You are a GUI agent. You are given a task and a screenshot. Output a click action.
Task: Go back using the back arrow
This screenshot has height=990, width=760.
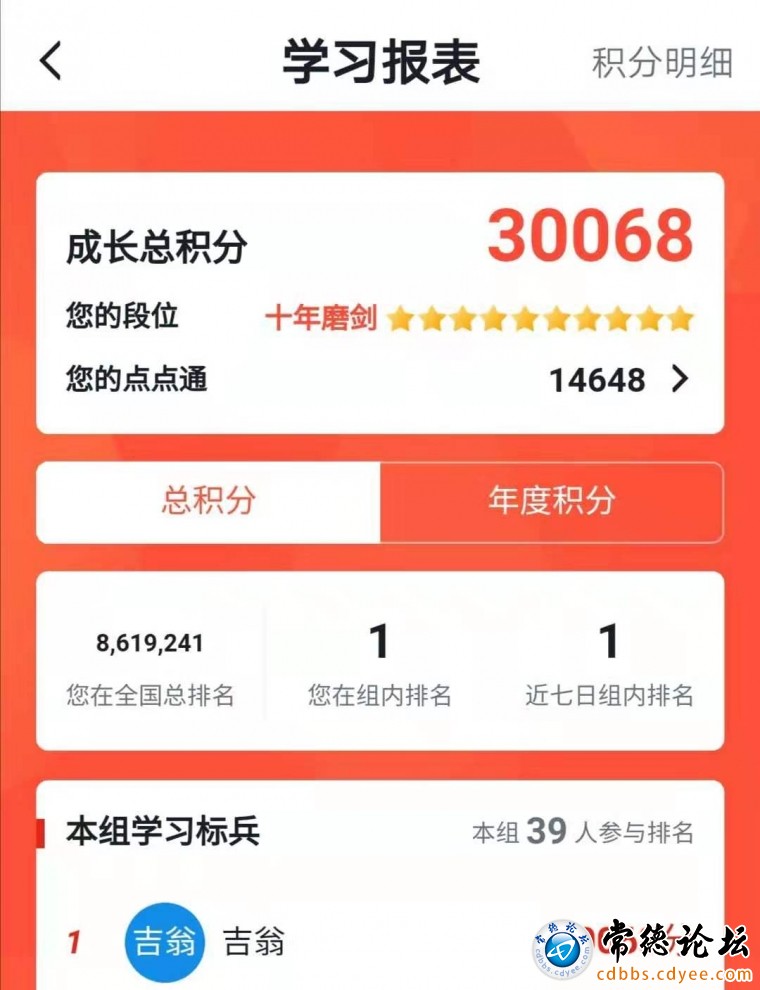[51, 61]
